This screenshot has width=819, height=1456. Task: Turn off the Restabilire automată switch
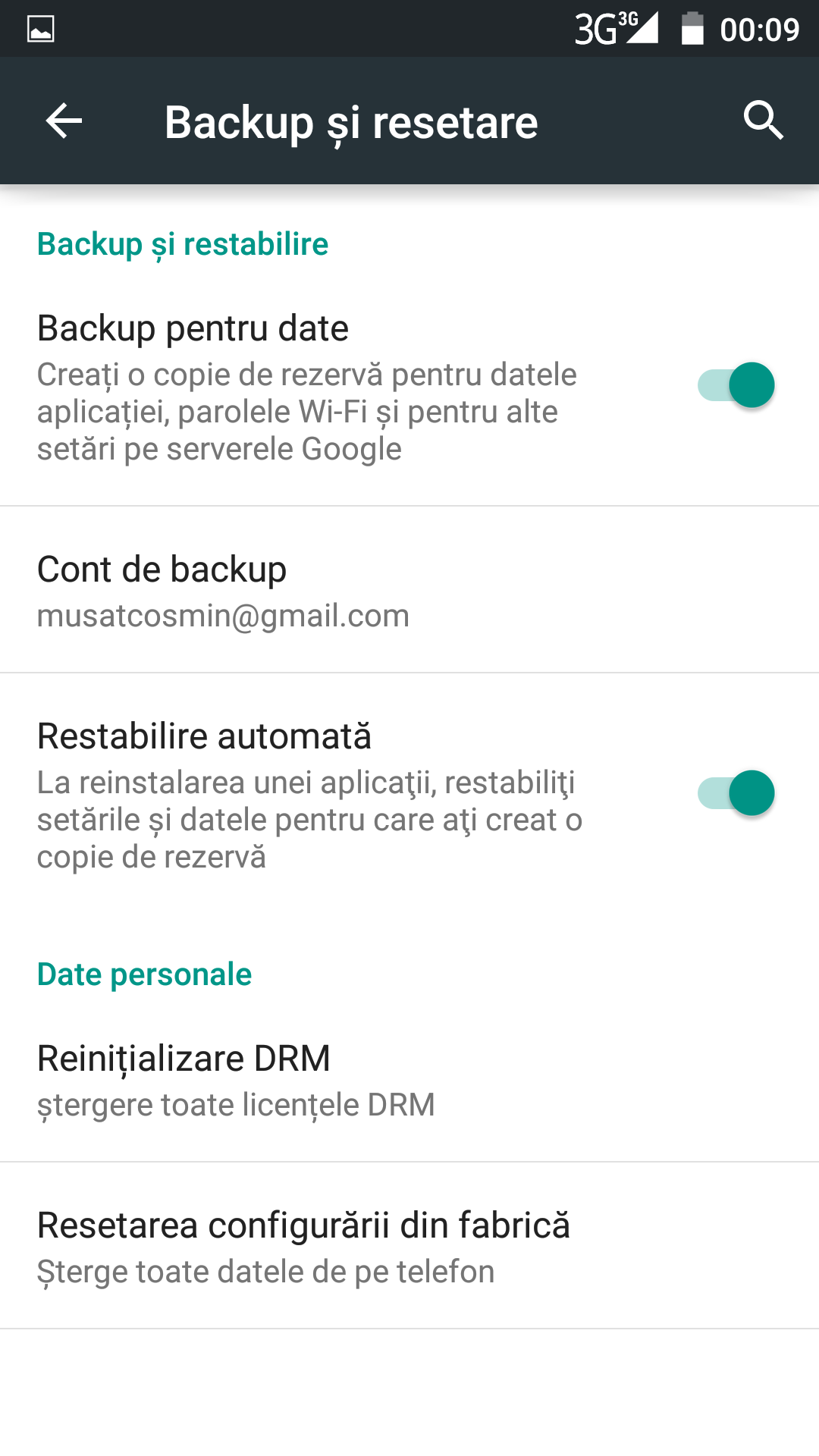click(736, 793)
